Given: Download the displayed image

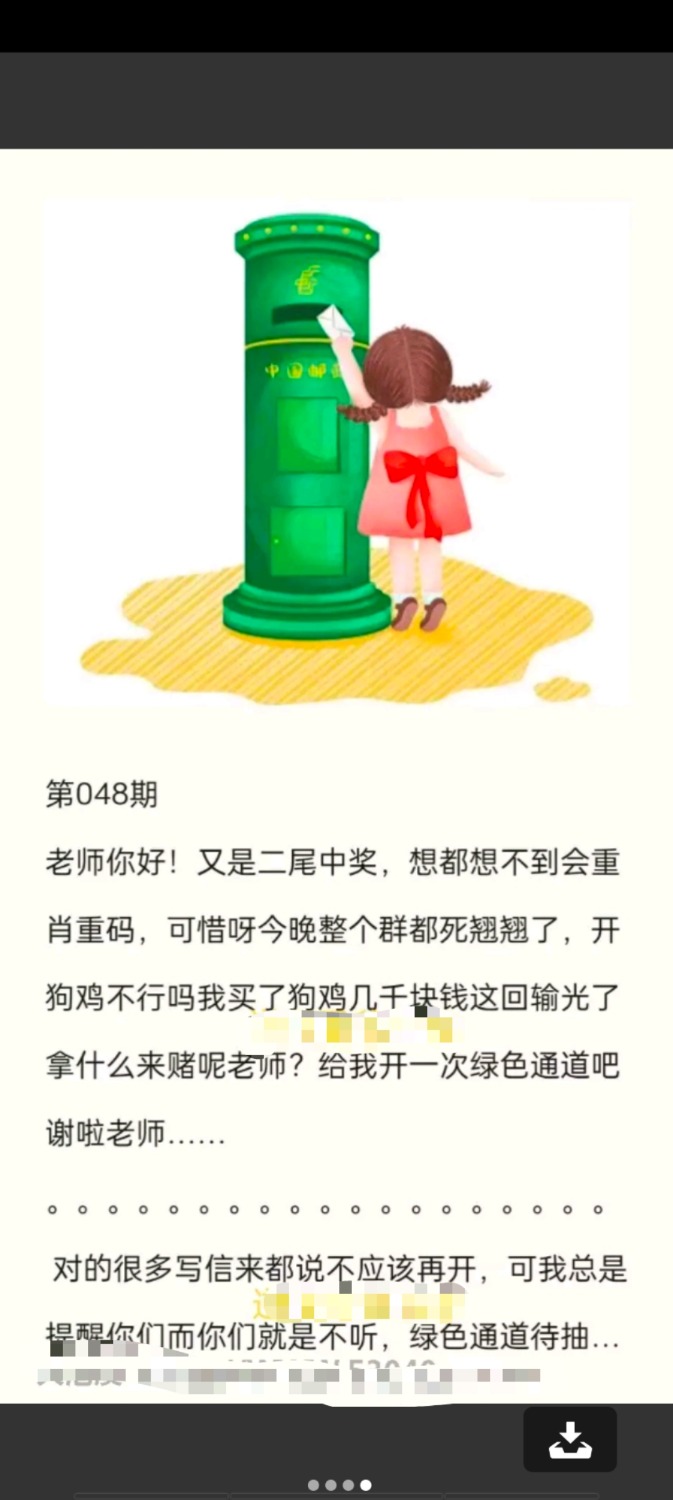Looking at the screenshot, I should (x=569, y=1440).
